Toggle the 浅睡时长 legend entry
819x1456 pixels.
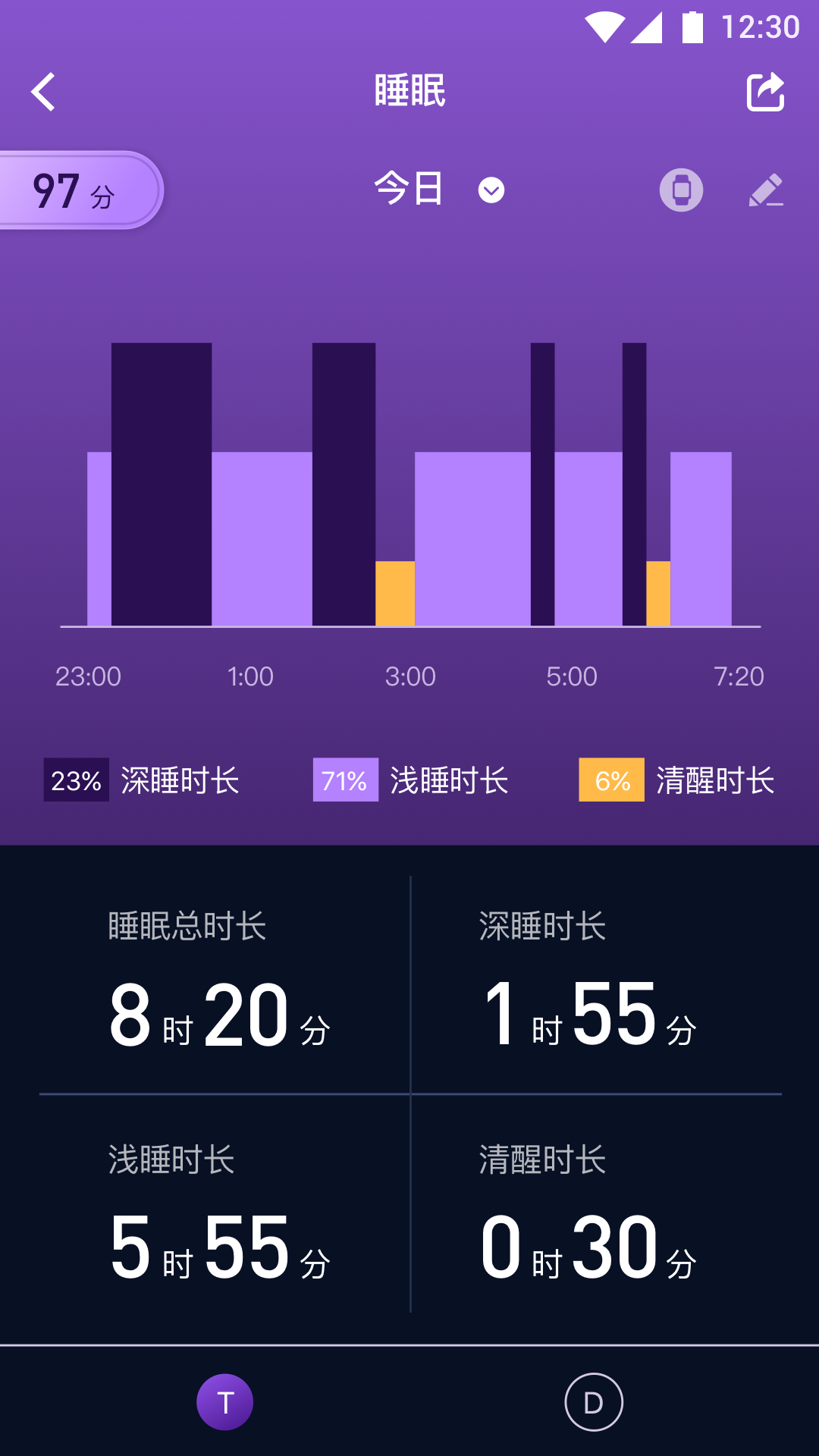(447, 780)
